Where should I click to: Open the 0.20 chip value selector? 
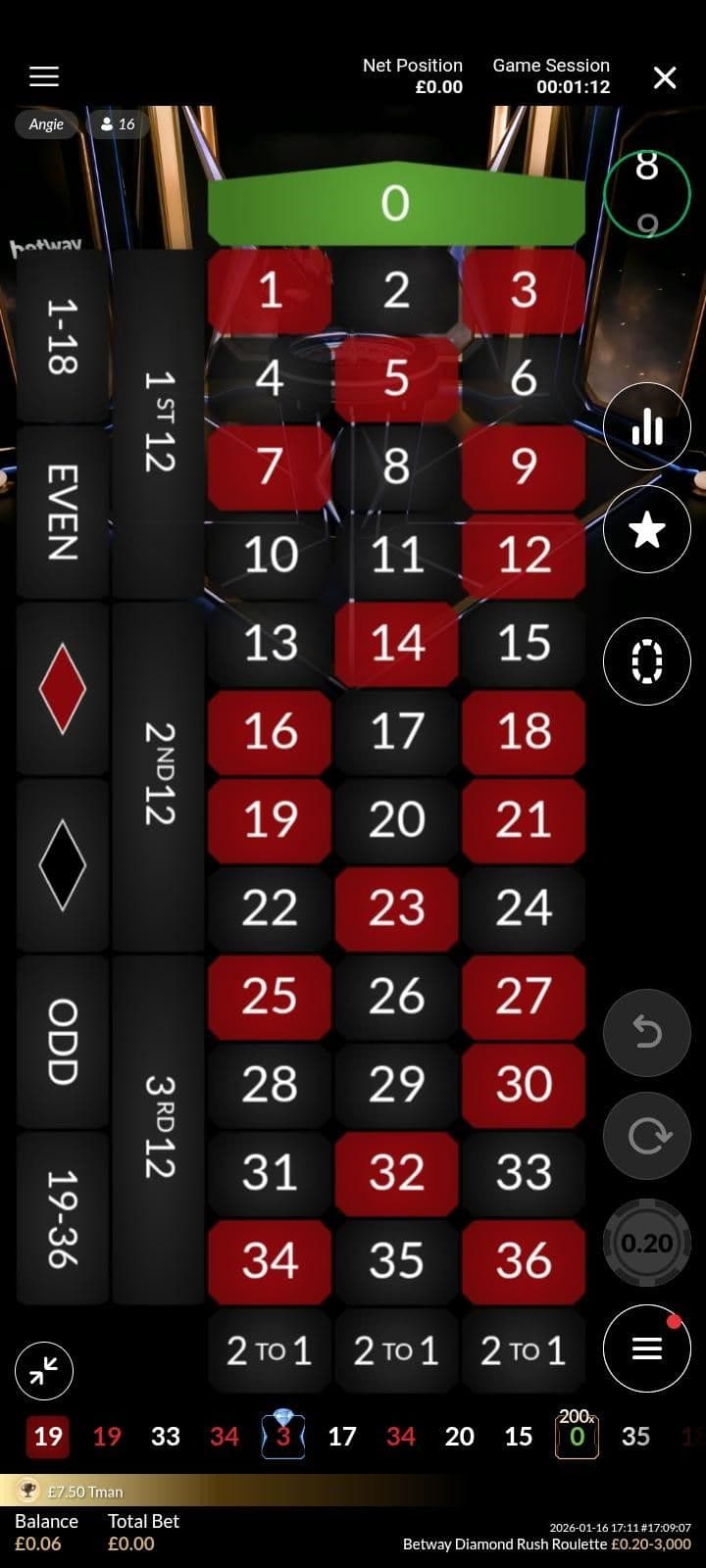point(647,1243)
